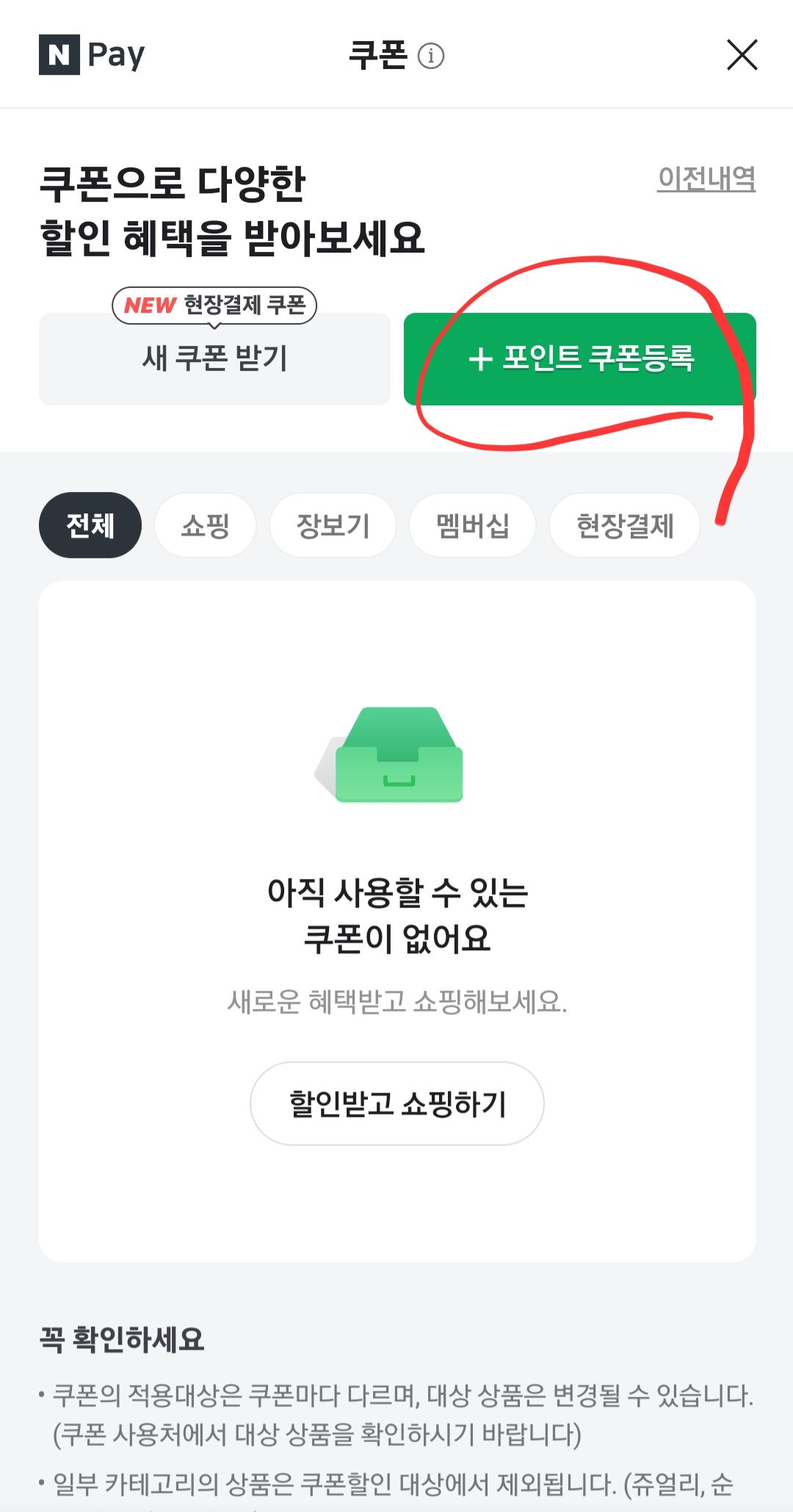Click the plus icon on 포인트 쿠폰등록
This screenshot has width=793, height=1512.
[482, 358]
